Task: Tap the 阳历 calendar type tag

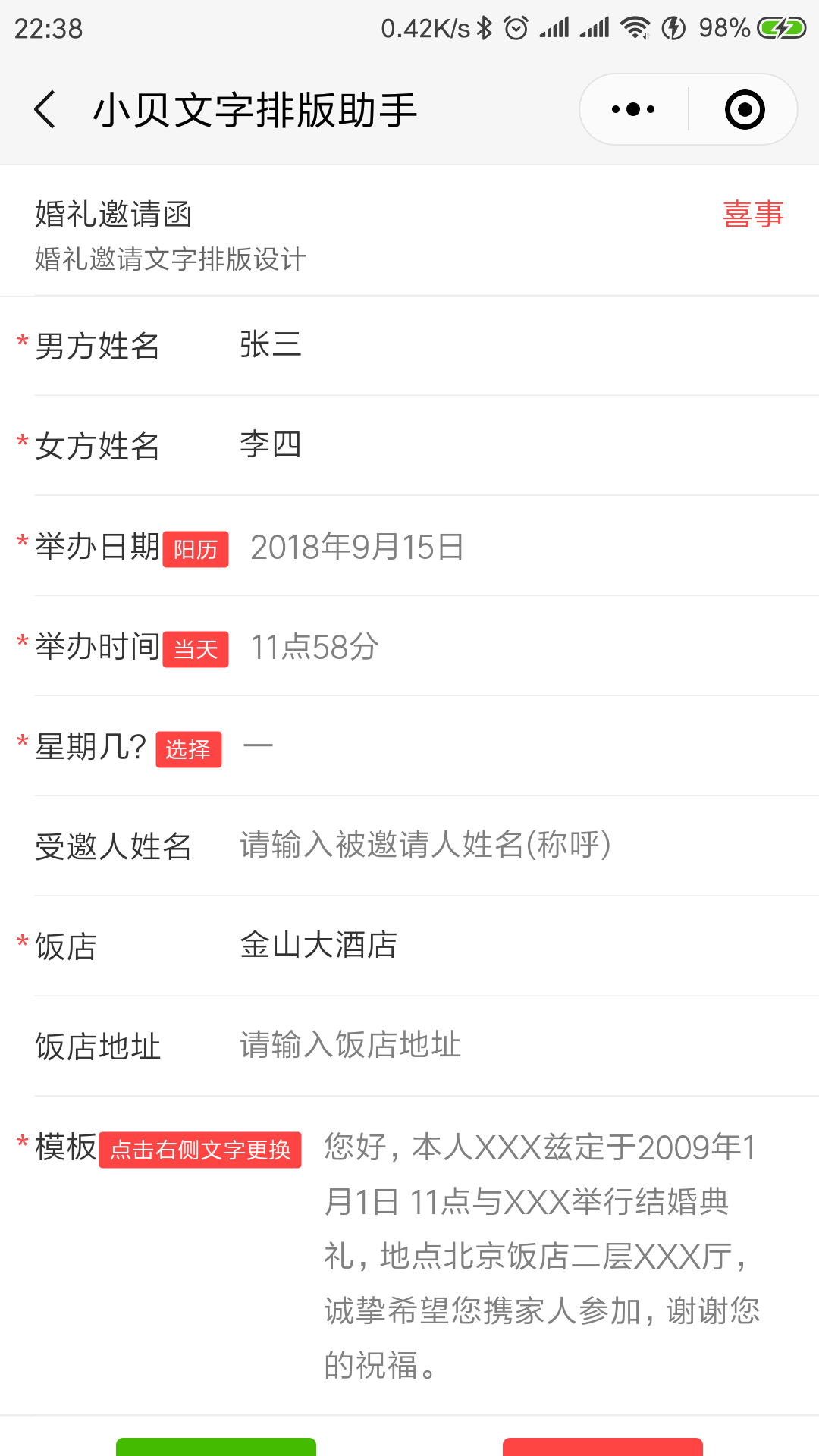Action: pos(196,549)
